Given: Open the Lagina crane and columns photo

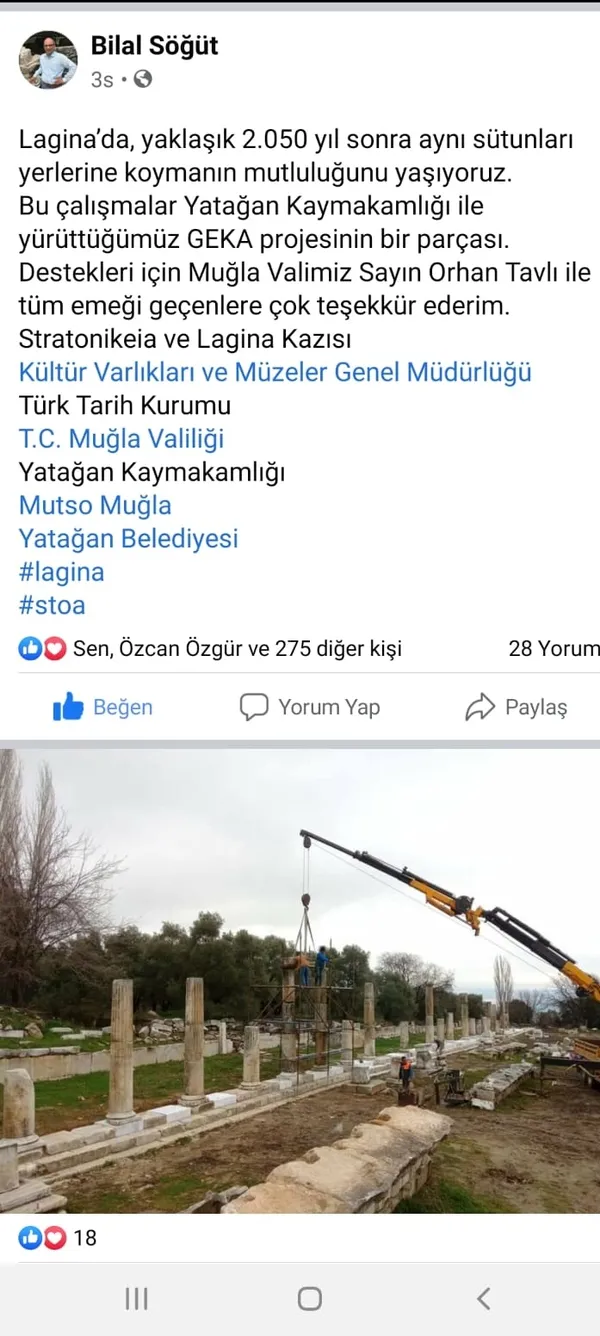Looking at the screenshot, I should [300, 980].
